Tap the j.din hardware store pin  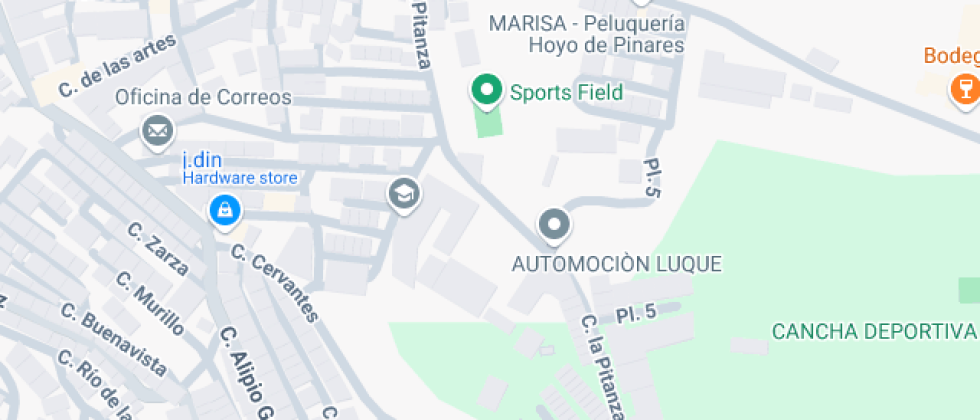pyautogui.click(x=225, y=209)
